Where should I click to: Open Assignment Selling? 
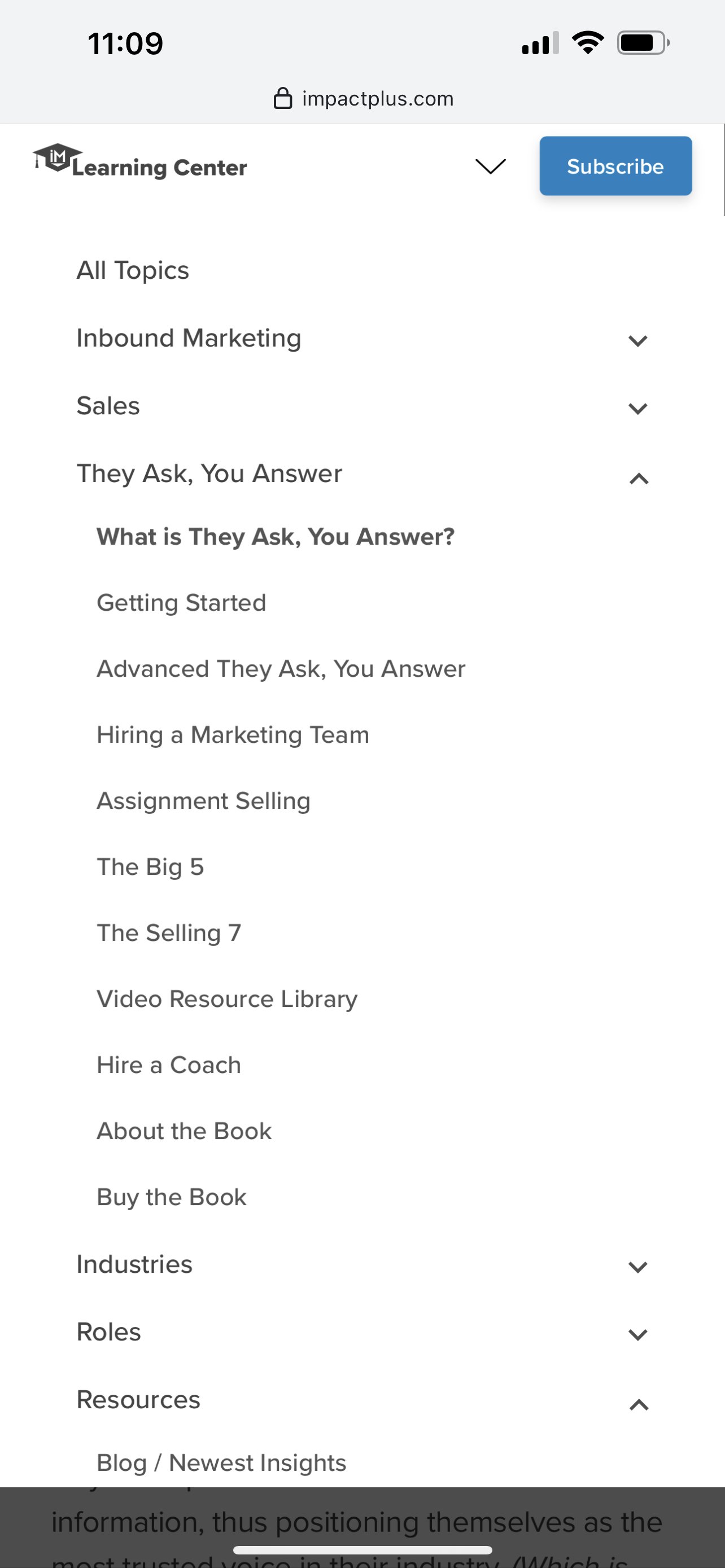(203, 800)
